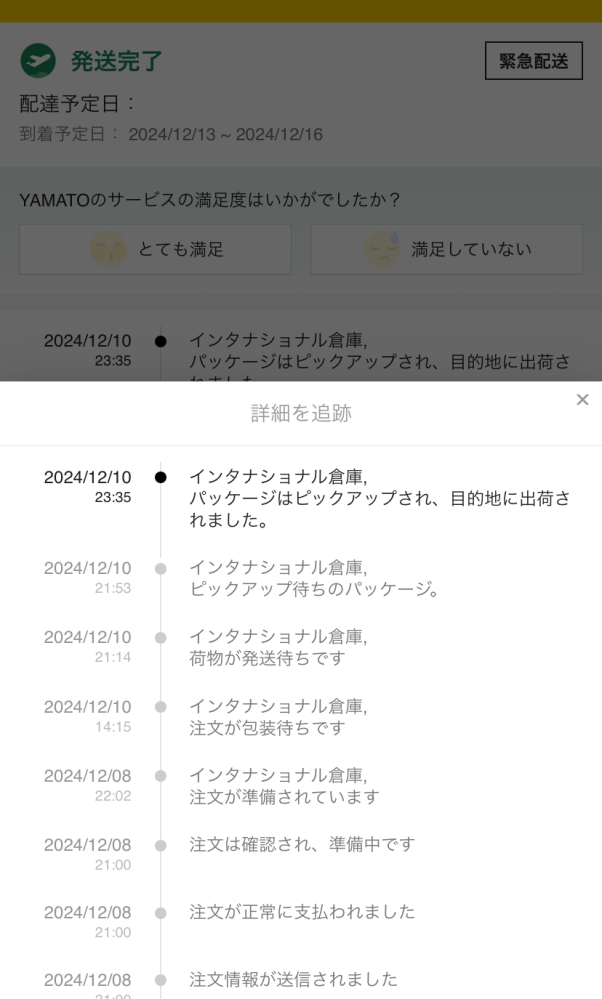Select とても満足 satisfaction option
The width and height of the screenshot is (602, 999).
click(155, 249)
